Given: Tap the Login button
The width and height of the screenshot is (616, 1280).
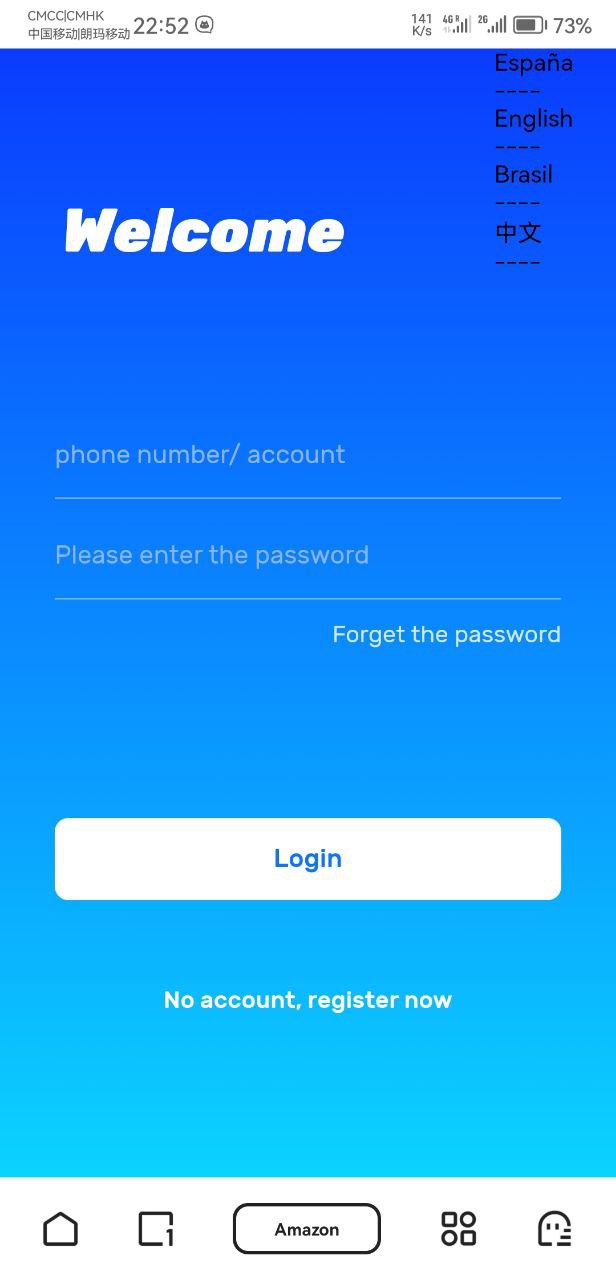Looking at the screenshot, I should pyautogui.click(x=307, y=859).
